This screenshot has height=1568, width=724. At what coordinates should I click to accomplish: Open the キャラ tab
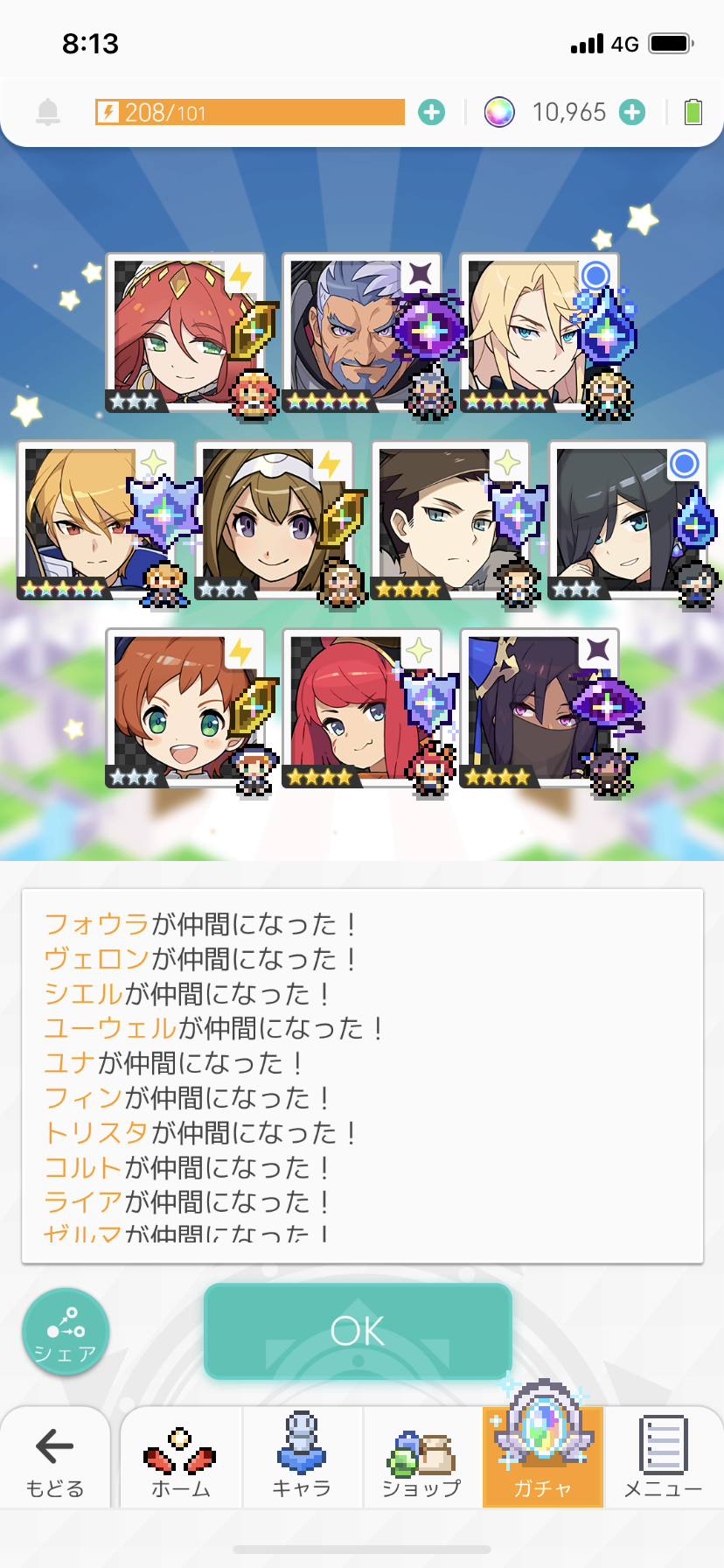[x=302, y=1459]
